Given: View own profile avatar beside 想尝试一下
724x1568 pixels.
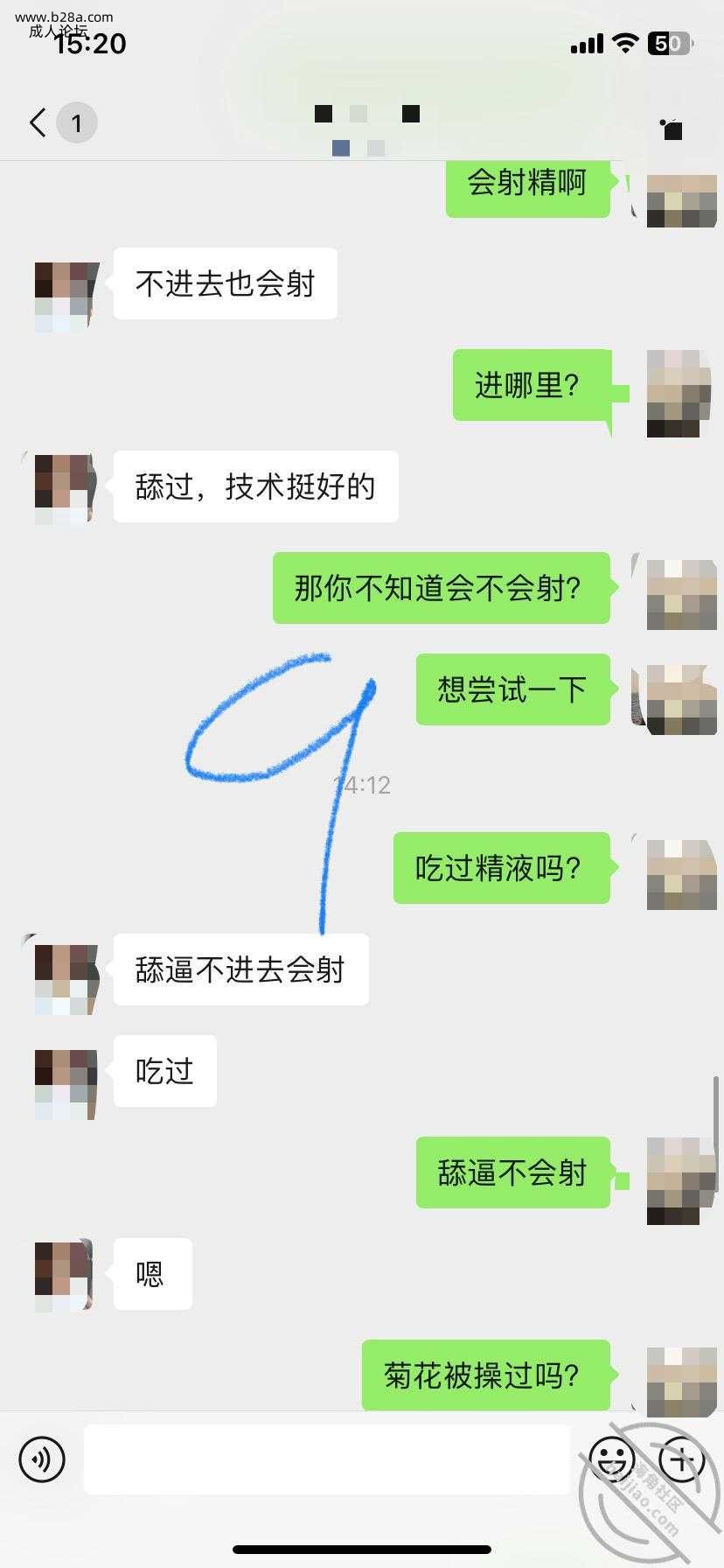Looking at the screenshot, I should [x=681, y=699].
